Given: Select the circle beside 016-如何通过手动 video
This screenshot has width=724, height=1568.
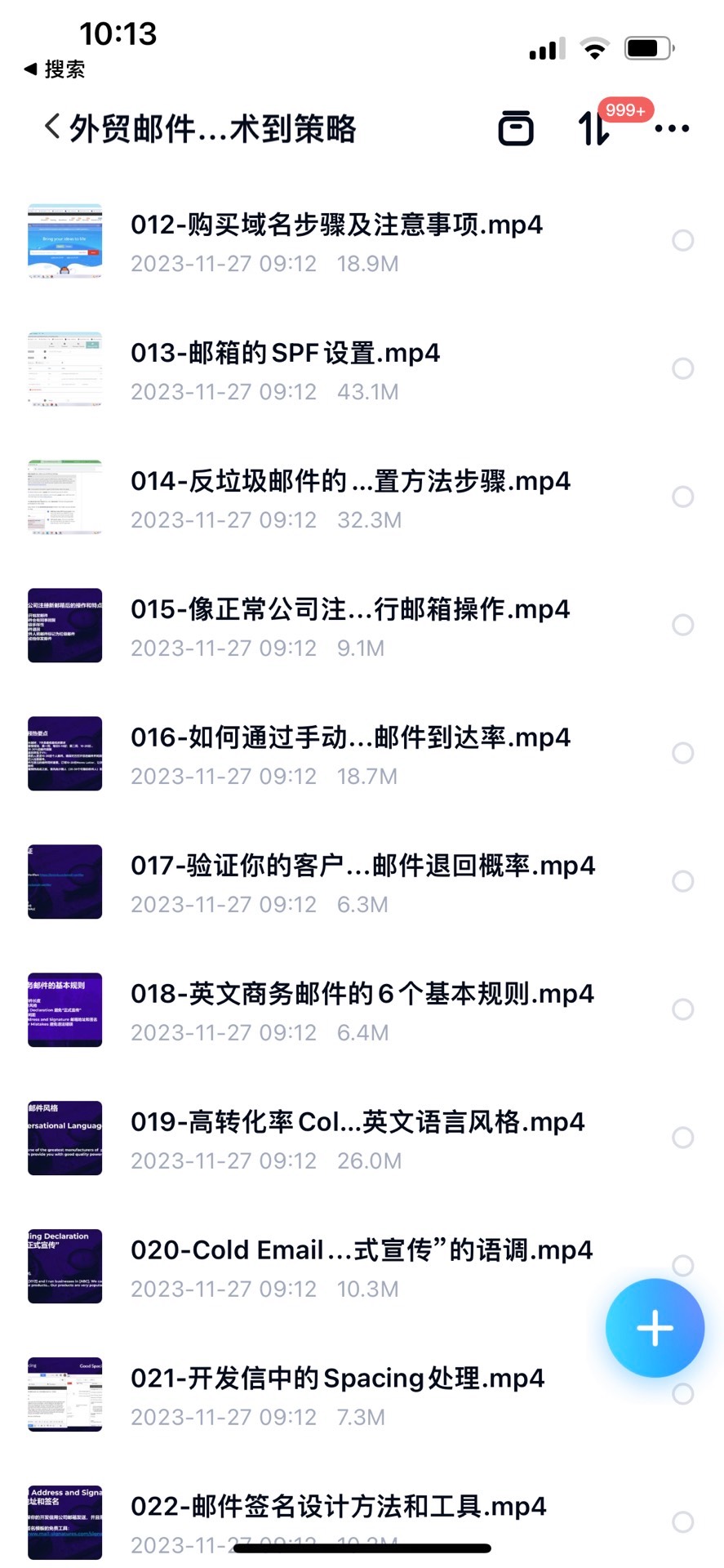Looking at the screenshot, I should 682,753.
